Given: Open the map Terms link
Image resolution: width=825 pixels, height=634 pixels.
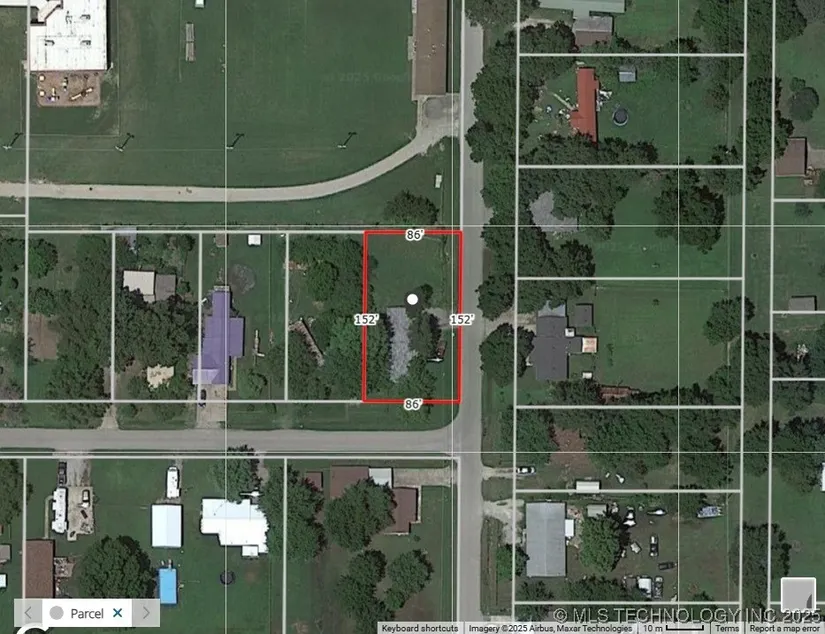Looking at the screenshot, I should coord(727,628).
